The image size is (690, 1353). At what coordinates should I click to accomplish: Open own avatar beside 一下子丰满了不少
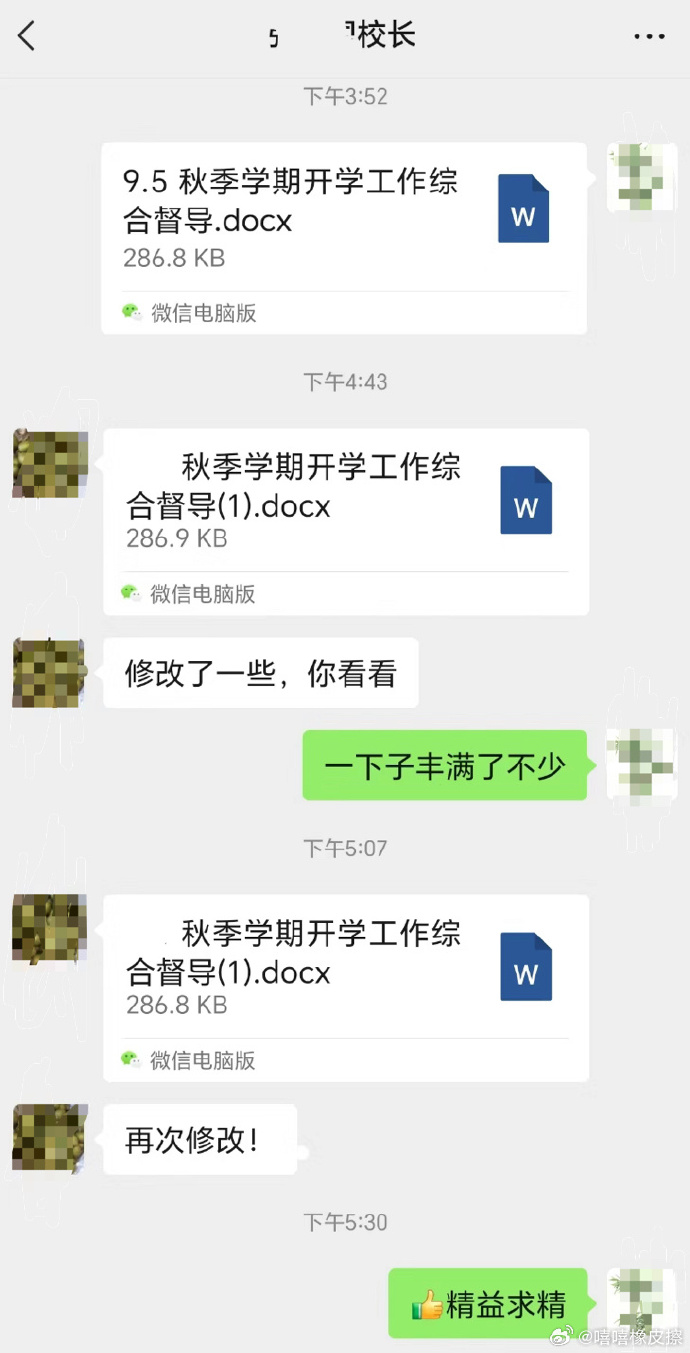[x=642, y=765]
